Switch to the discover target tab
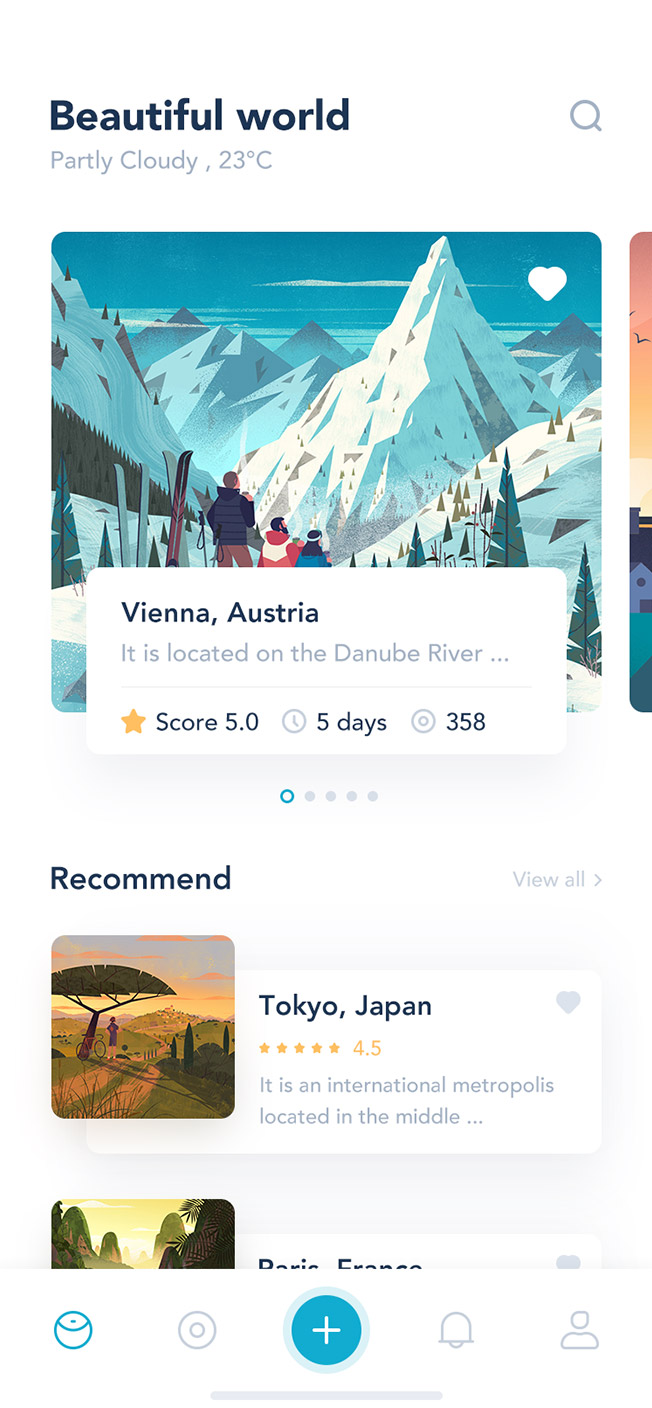The height and width of the screenshot is (1408, 652). [197, 1330]
